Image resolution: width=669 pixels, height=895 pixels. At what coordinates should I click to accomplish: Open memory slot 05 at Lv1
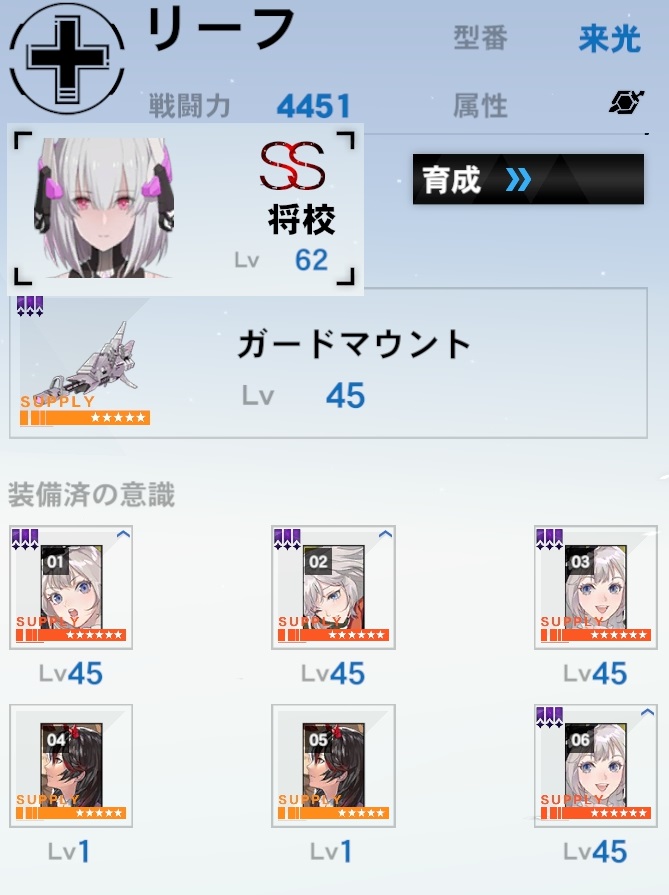click(333, 766)
